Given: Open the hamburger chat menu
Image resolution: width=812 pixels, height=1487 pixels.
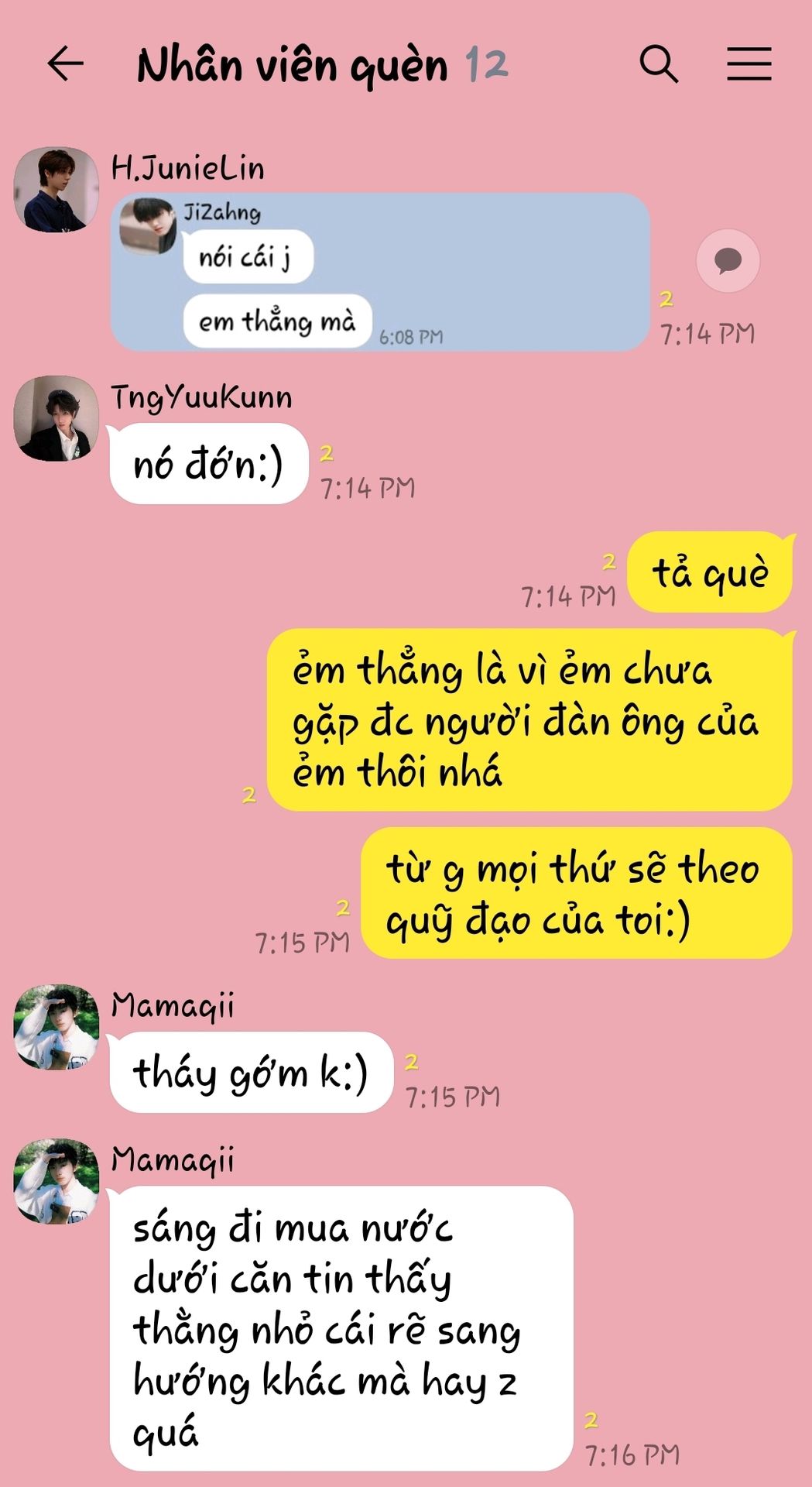Looking at the screenshot, I should pyautogui.click(x=749, y=64).
